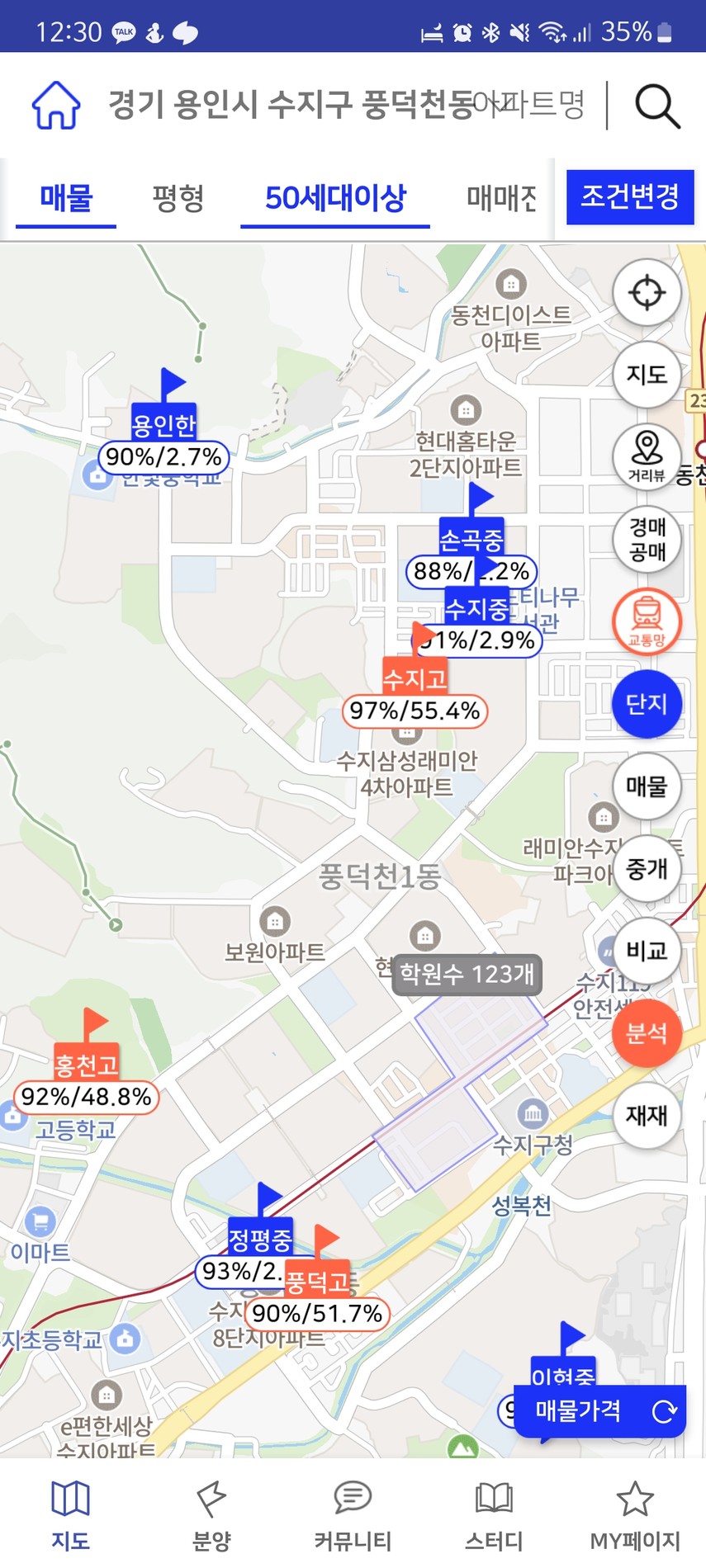
Task: Select the 평형 filter tab
Action: [178, 198]
